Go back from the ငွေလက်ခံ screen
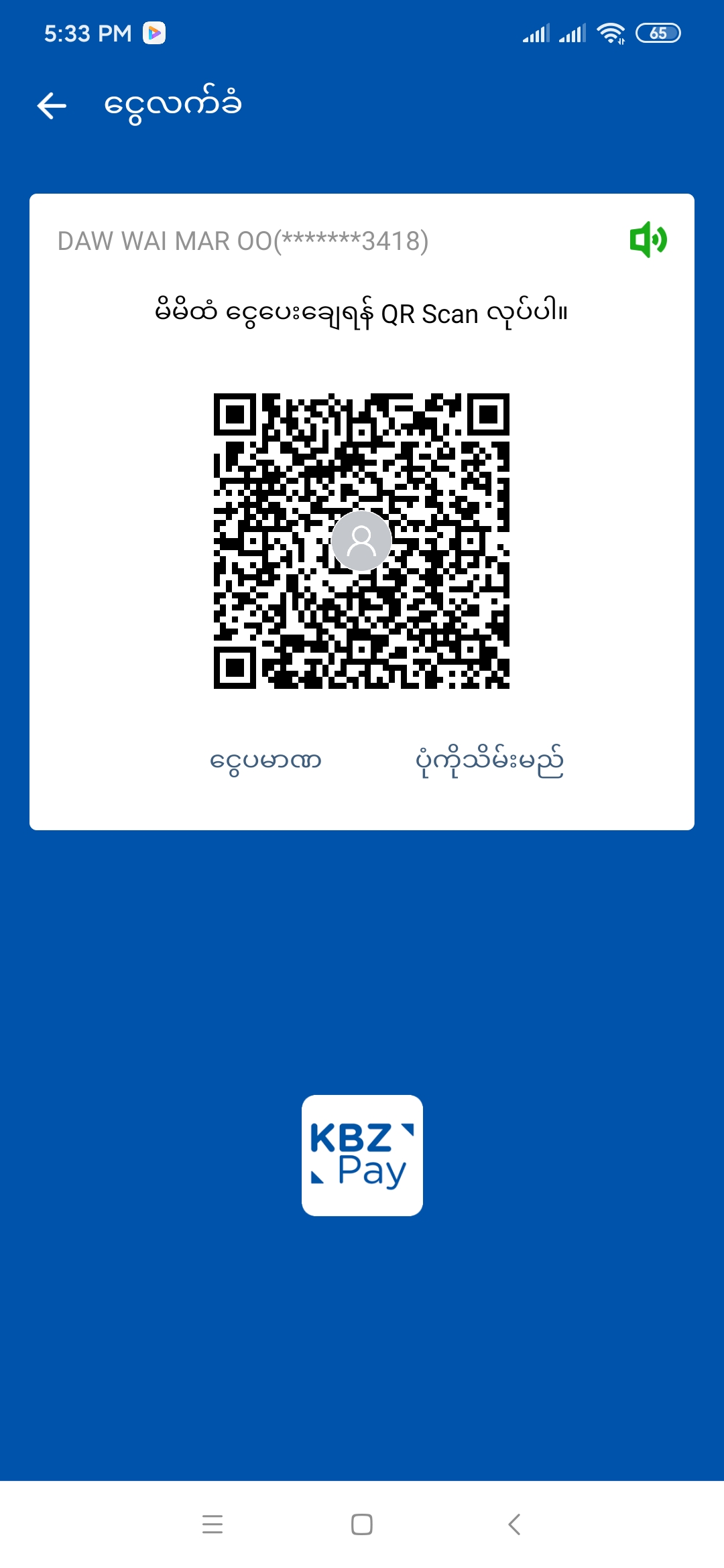Image resolution: width=724 pixels, height=1568 pixels. point(52,106)
